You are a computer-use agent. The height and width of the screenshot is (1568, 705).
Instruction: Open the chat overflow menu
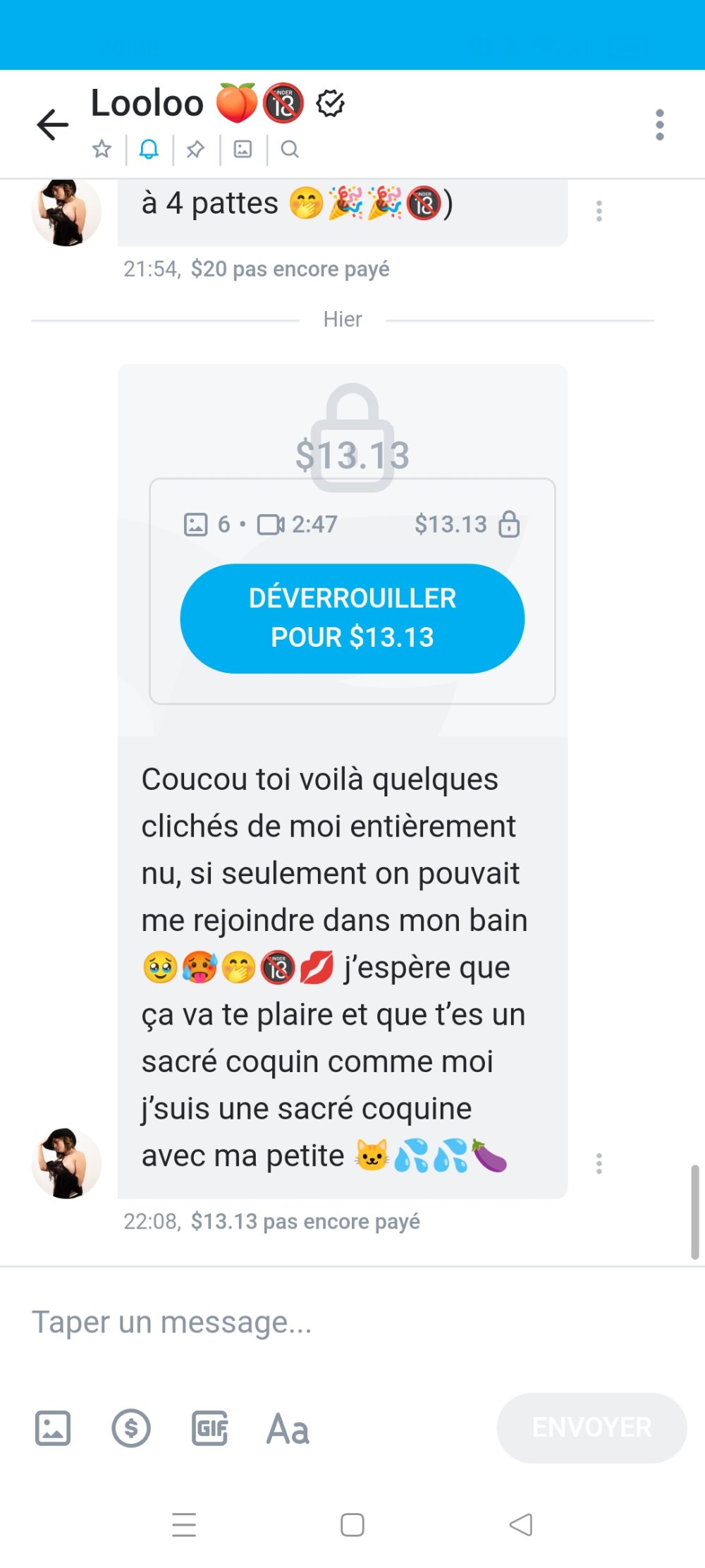(x=659, y=125)
